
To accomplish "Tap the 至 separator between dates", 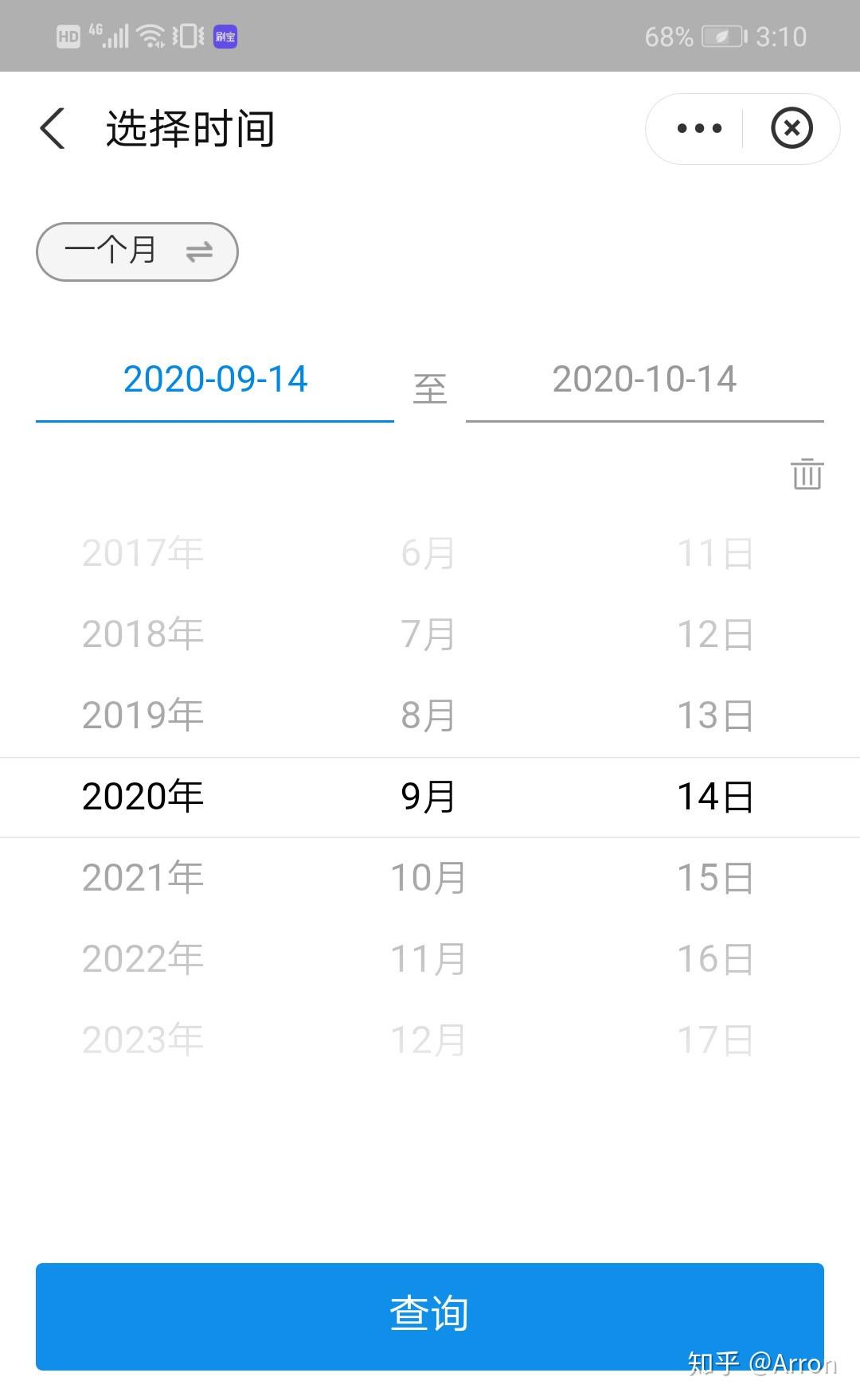I will point(430,388).
